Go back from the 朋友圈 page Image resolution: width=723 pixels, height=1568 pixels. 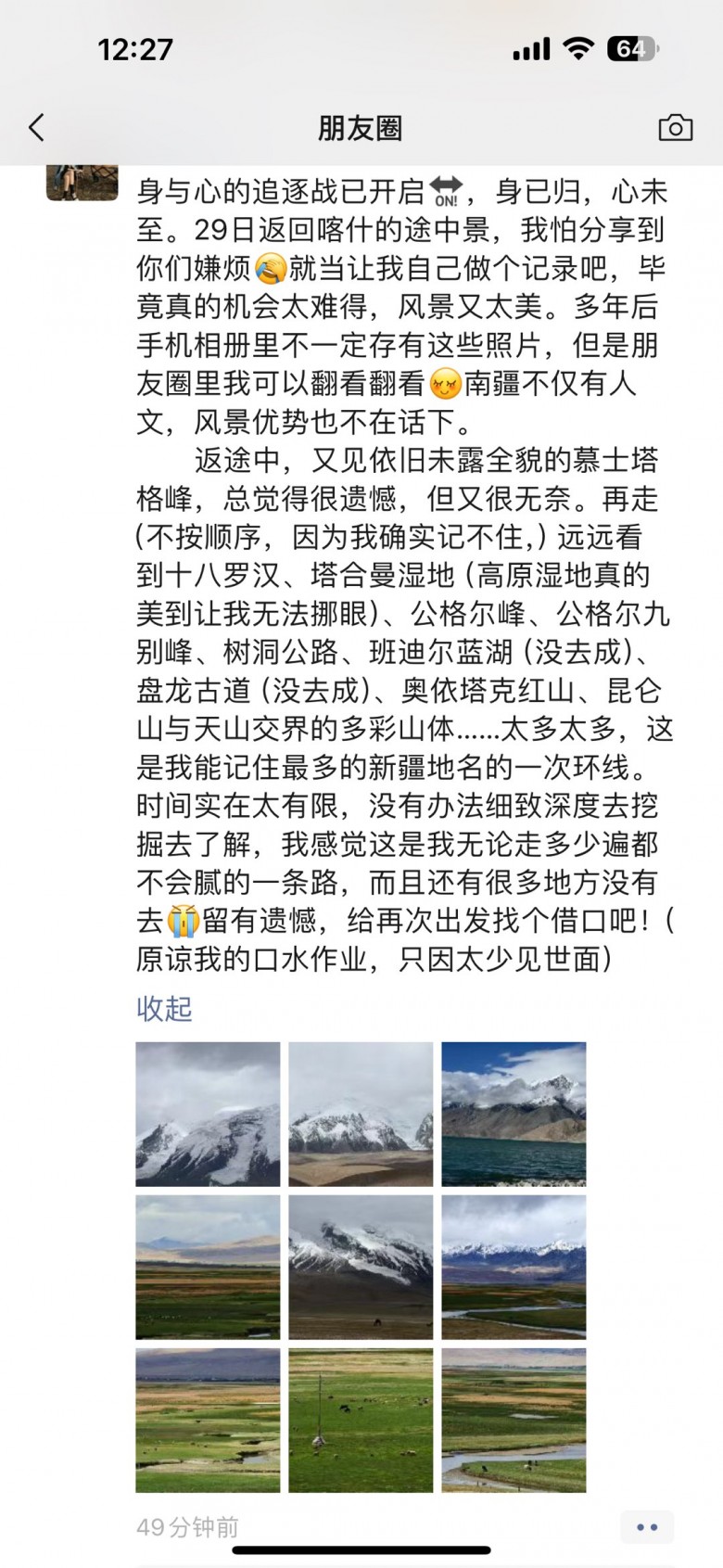(37, 128)
